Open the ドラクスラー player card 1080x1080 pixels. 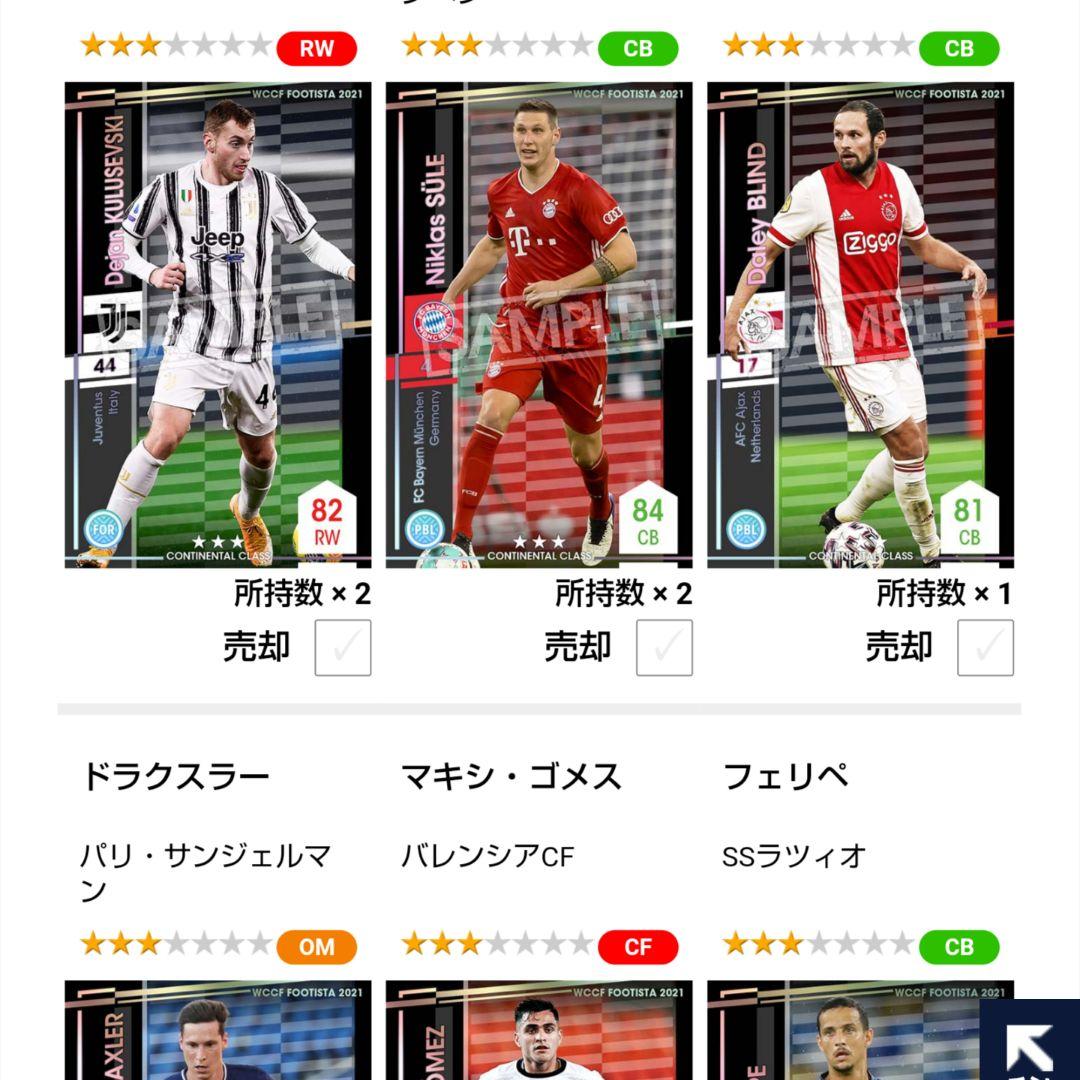point(217,1030)
